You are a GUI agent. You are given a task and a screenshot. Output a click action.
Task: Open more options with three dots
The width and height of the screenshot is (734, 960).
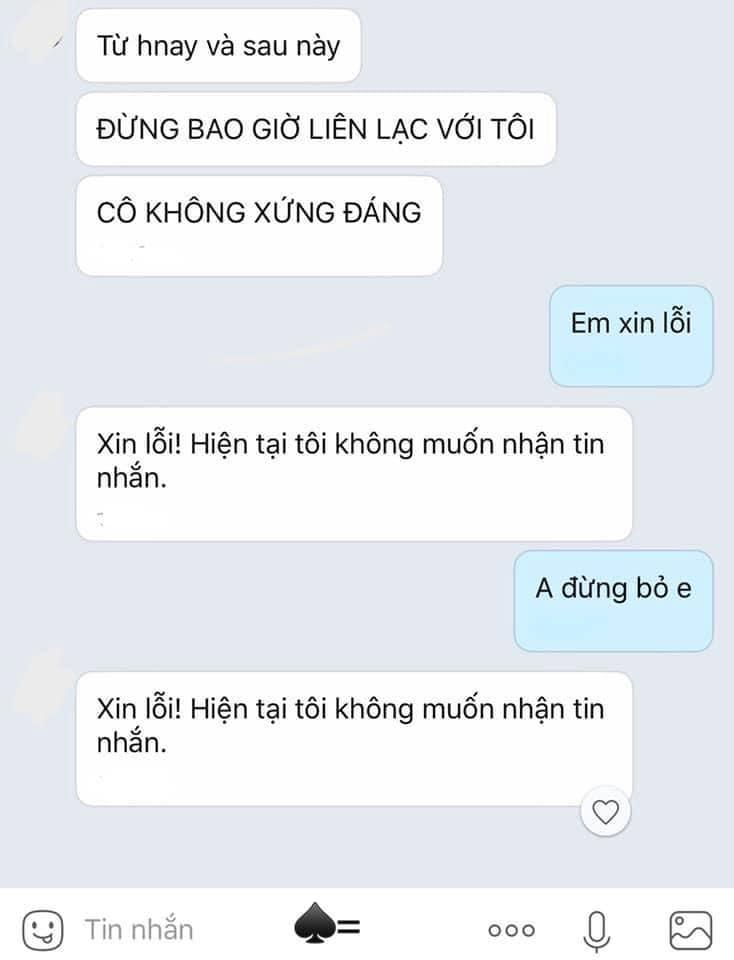pos(511,930)
